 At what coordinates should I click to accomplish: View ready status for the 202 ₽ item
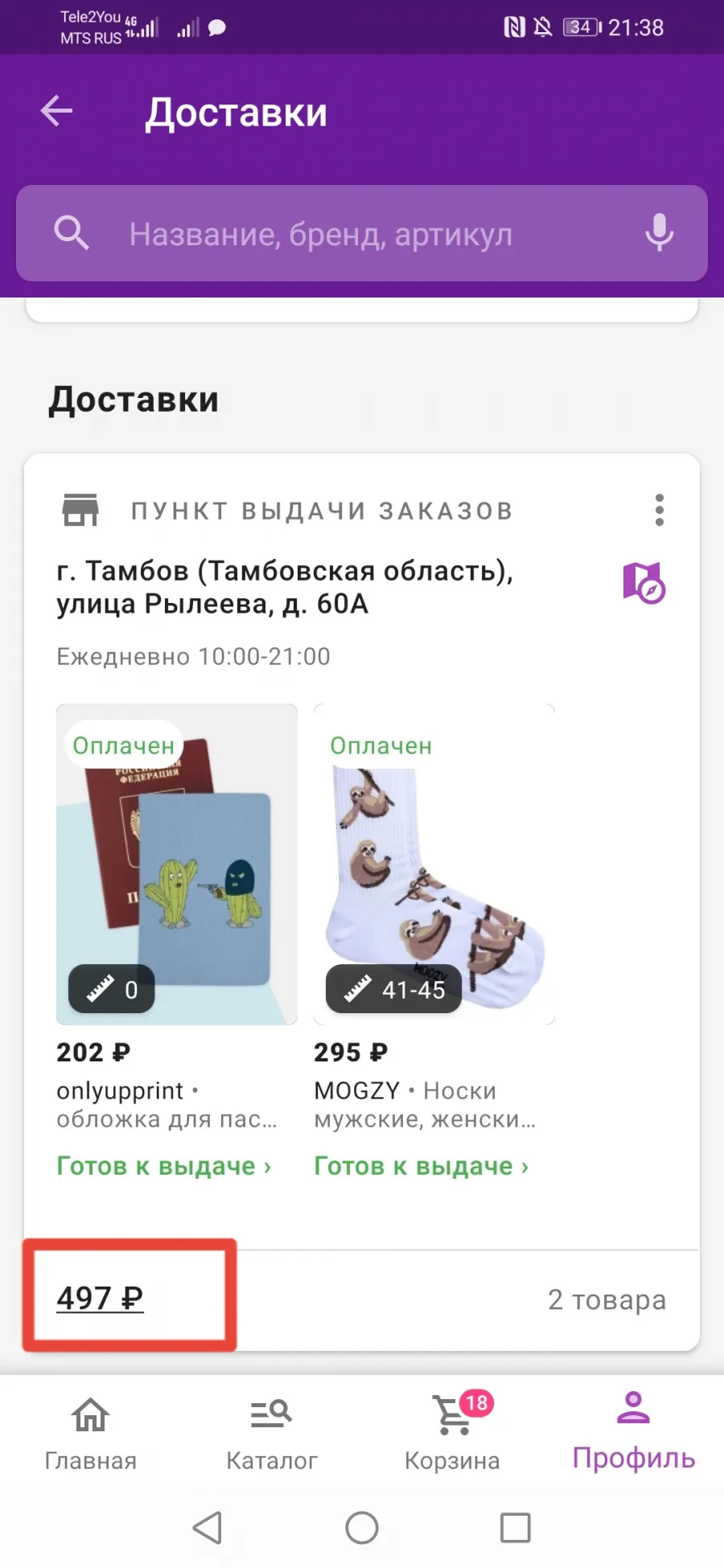[x=164, y=1166]
